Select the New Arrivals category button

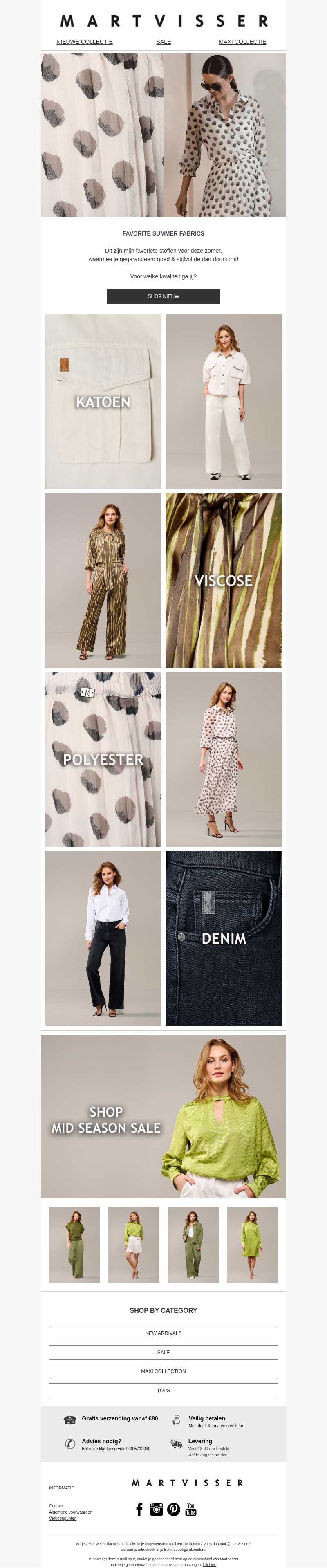click(x=163, y=1333)
